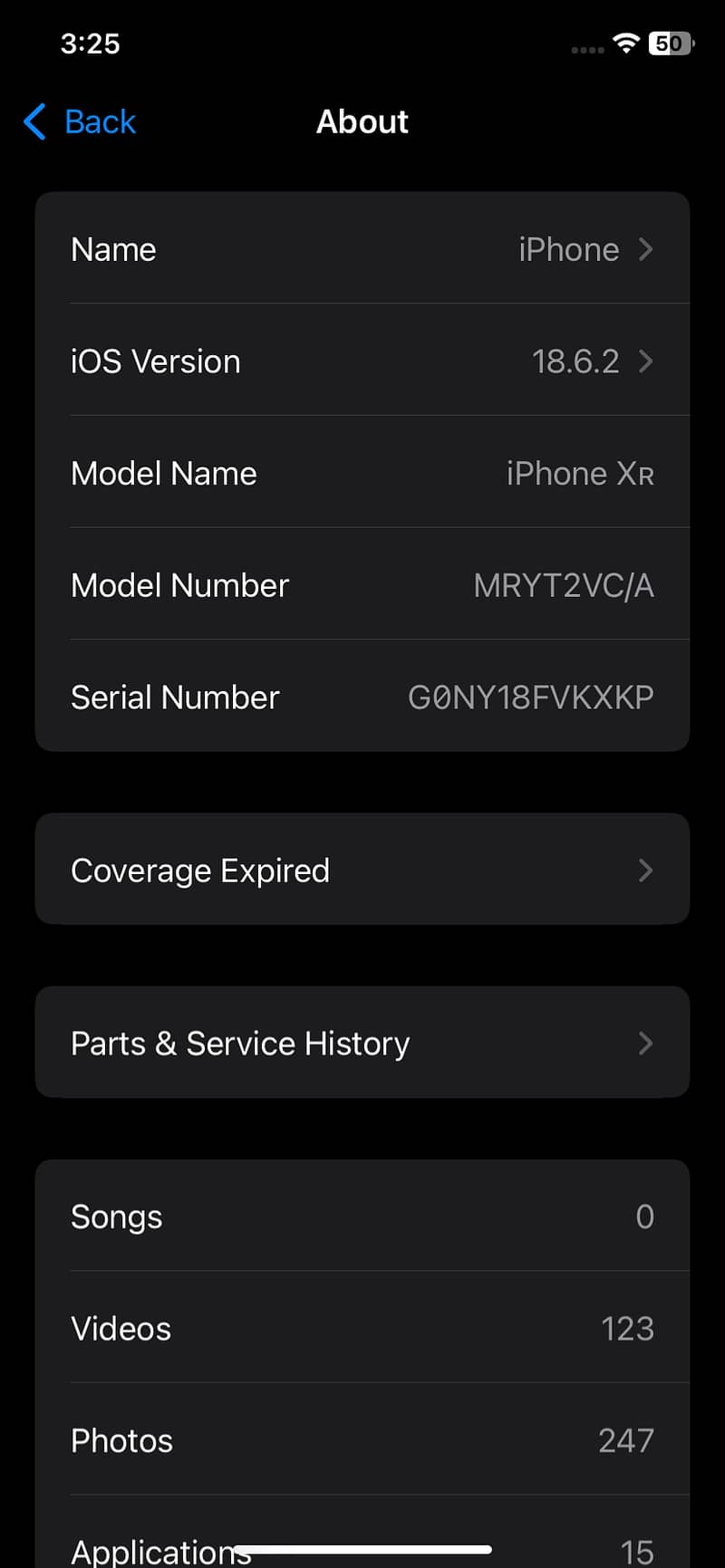The height and width of the screenshot is (1568, 725).
Task: Open Parts & Service History
Action: (362, 1043)
